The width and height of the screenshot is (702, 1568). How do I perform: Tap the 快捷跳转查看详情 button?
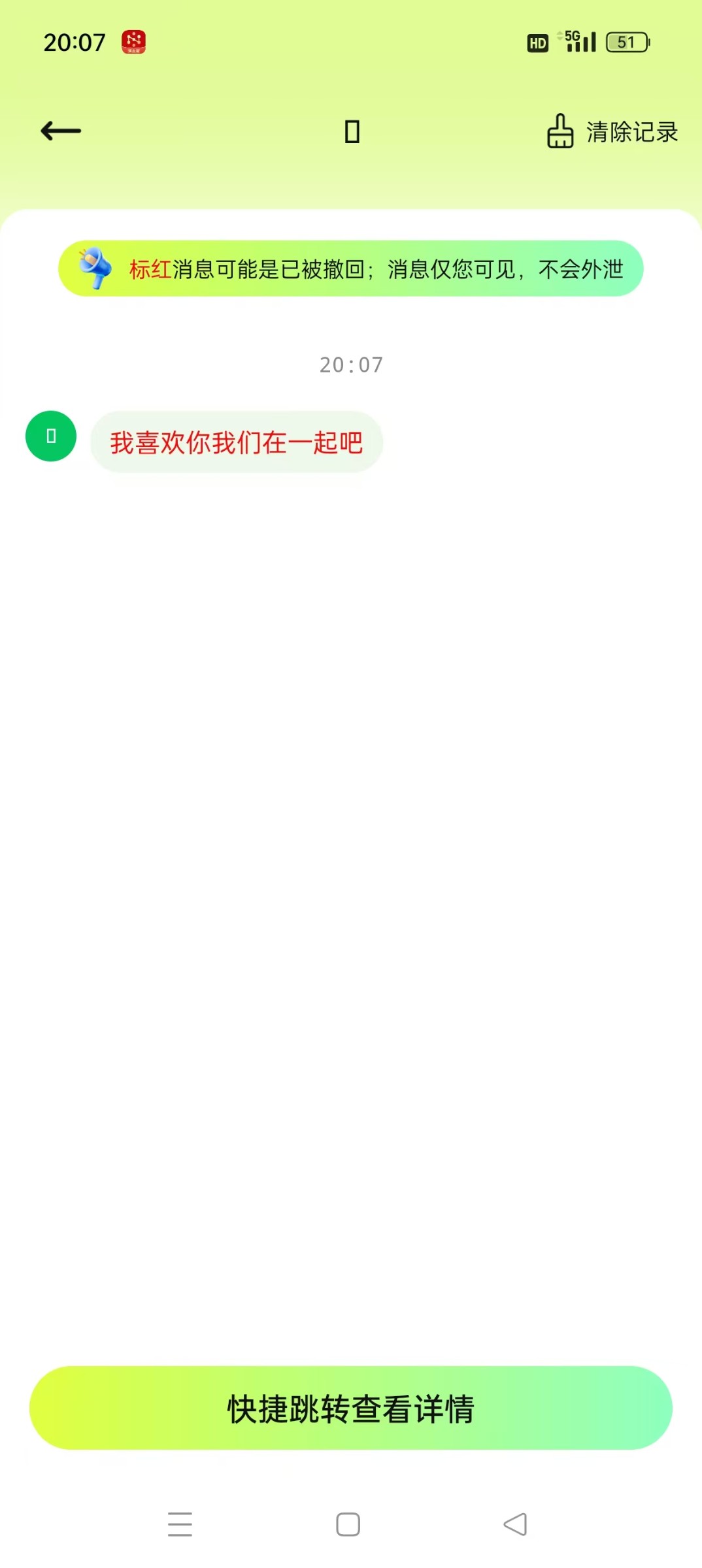point(351,1409)
